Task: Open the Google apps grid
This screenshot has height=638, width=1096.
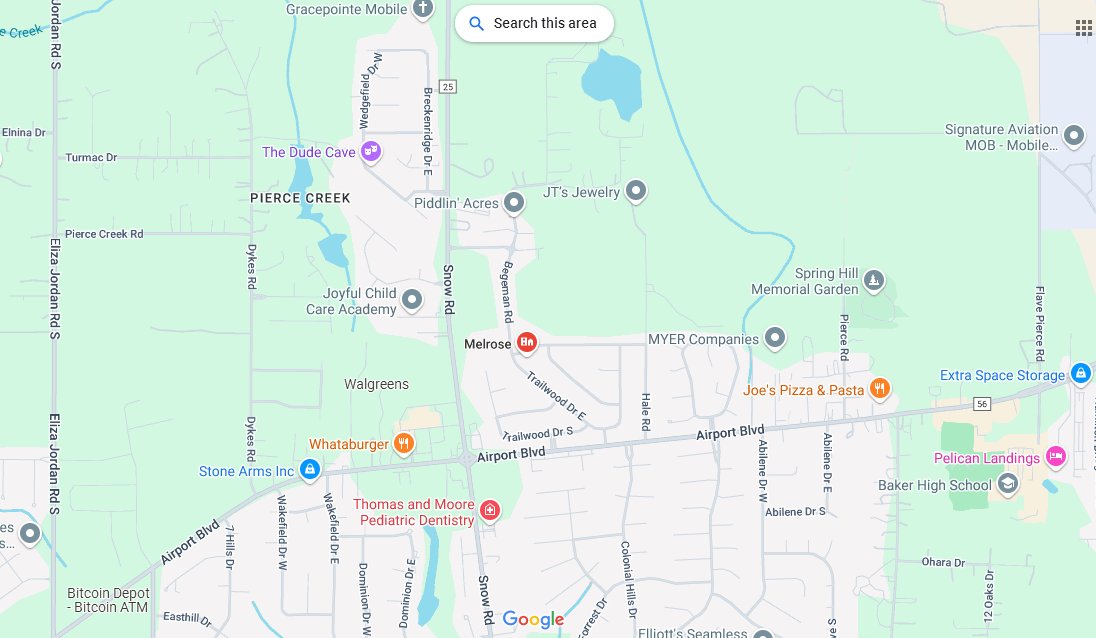Action: click(1083, 27)
